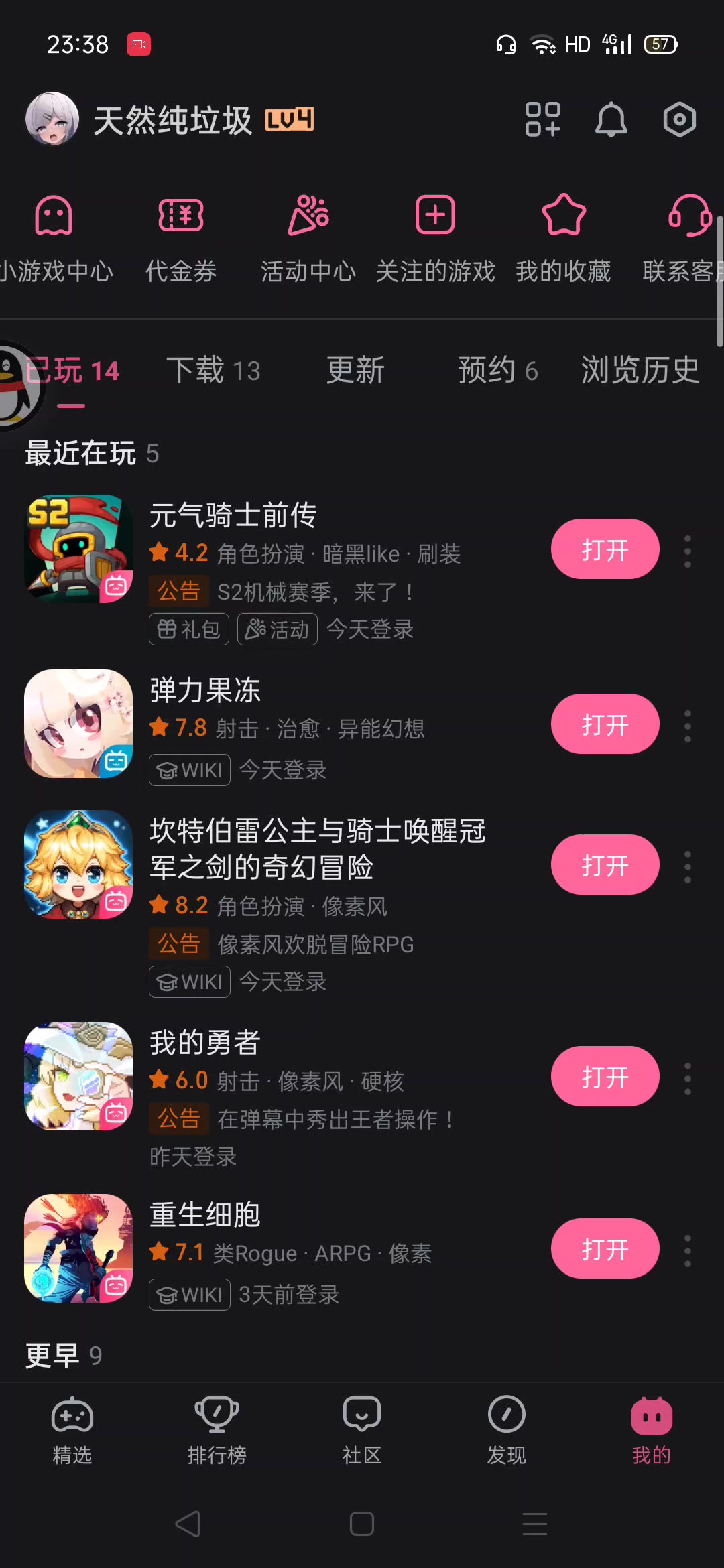Viewport: 724px width, 1568px height.
Task: Switch to the 下载 tab
Action: point(213,371)
